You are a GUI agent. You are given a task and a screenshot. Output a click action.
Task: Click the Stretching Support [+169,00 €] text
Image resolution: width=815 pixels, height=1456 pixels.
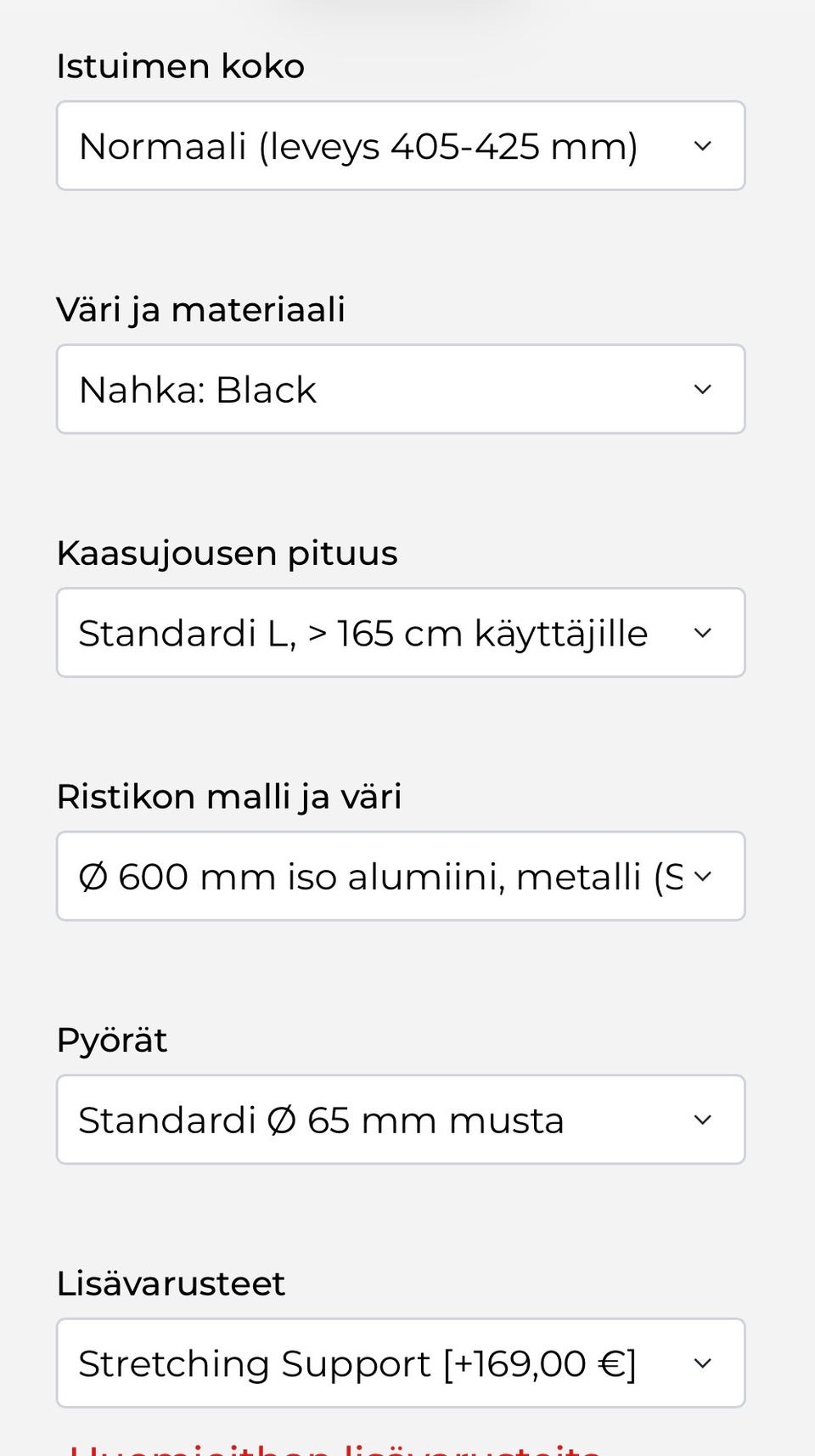tap(357, 1362)
